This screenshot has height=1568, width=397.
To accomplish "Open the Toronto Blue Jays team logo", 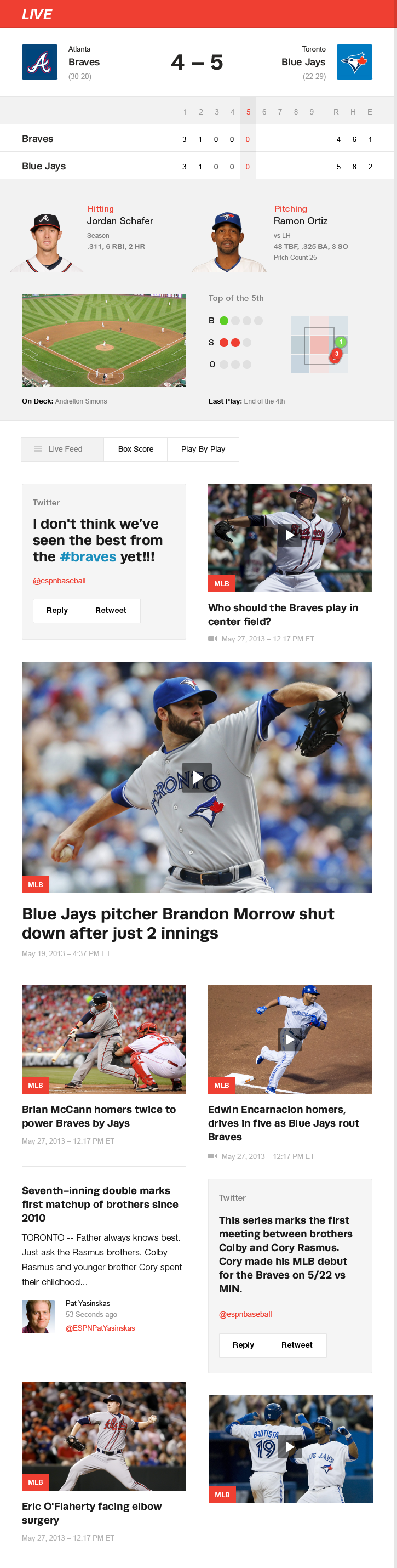I will click(x=354, y=62).
